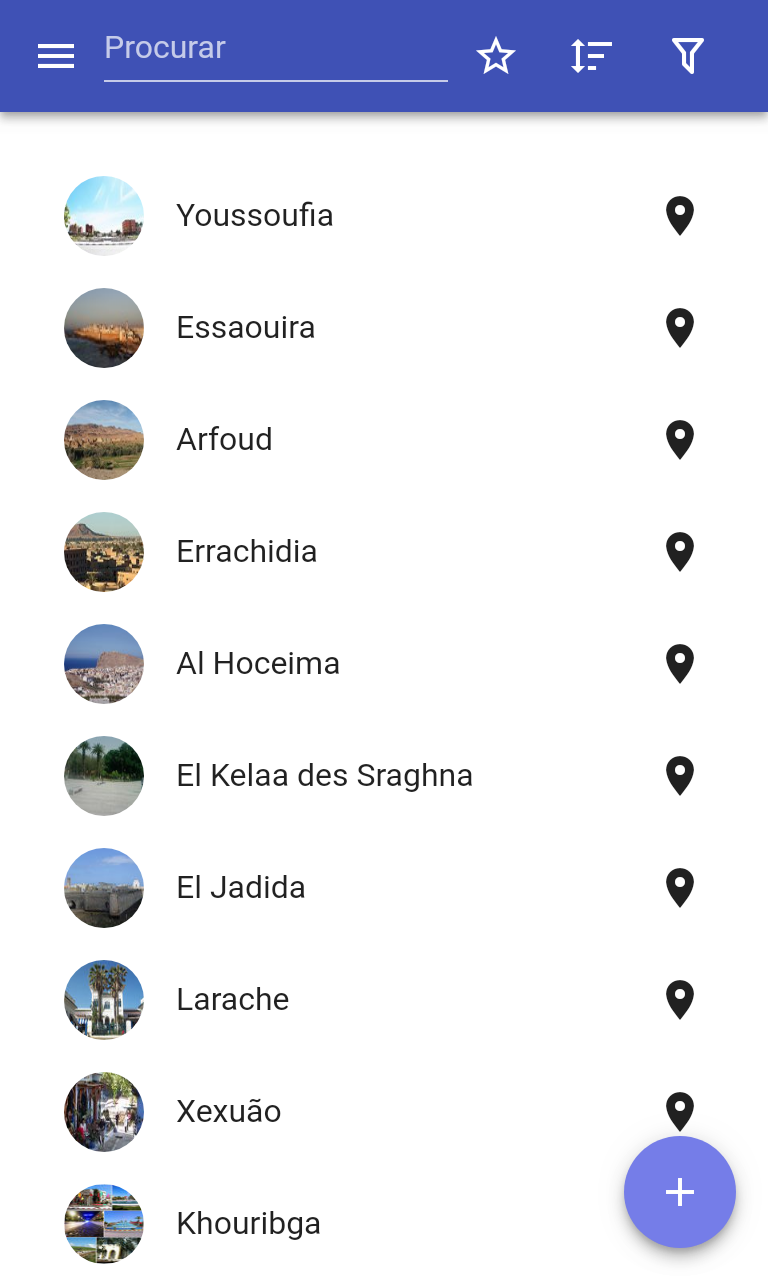The width and height of the screenshot is (768, 1280).
Task: Focus the Procurar search field
Action: click(x=275, y=49)
